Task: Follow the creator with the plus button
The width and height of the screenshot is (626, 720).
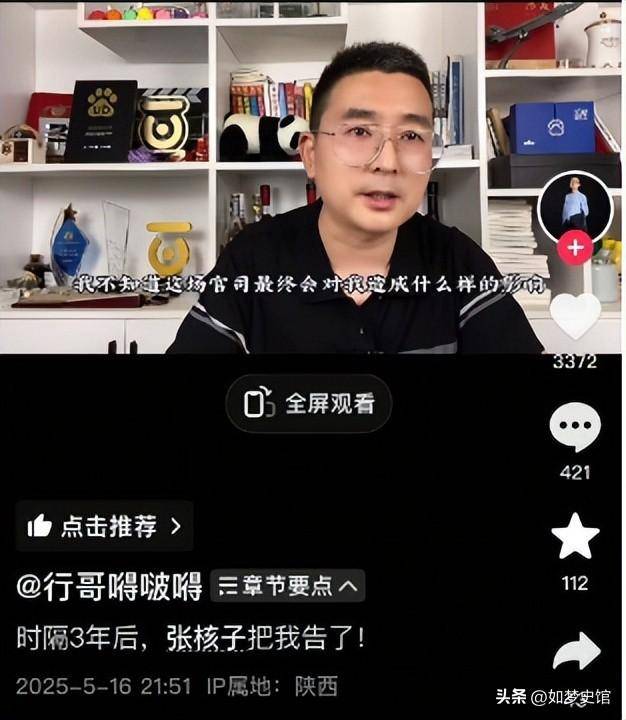Action: [574, 248]
